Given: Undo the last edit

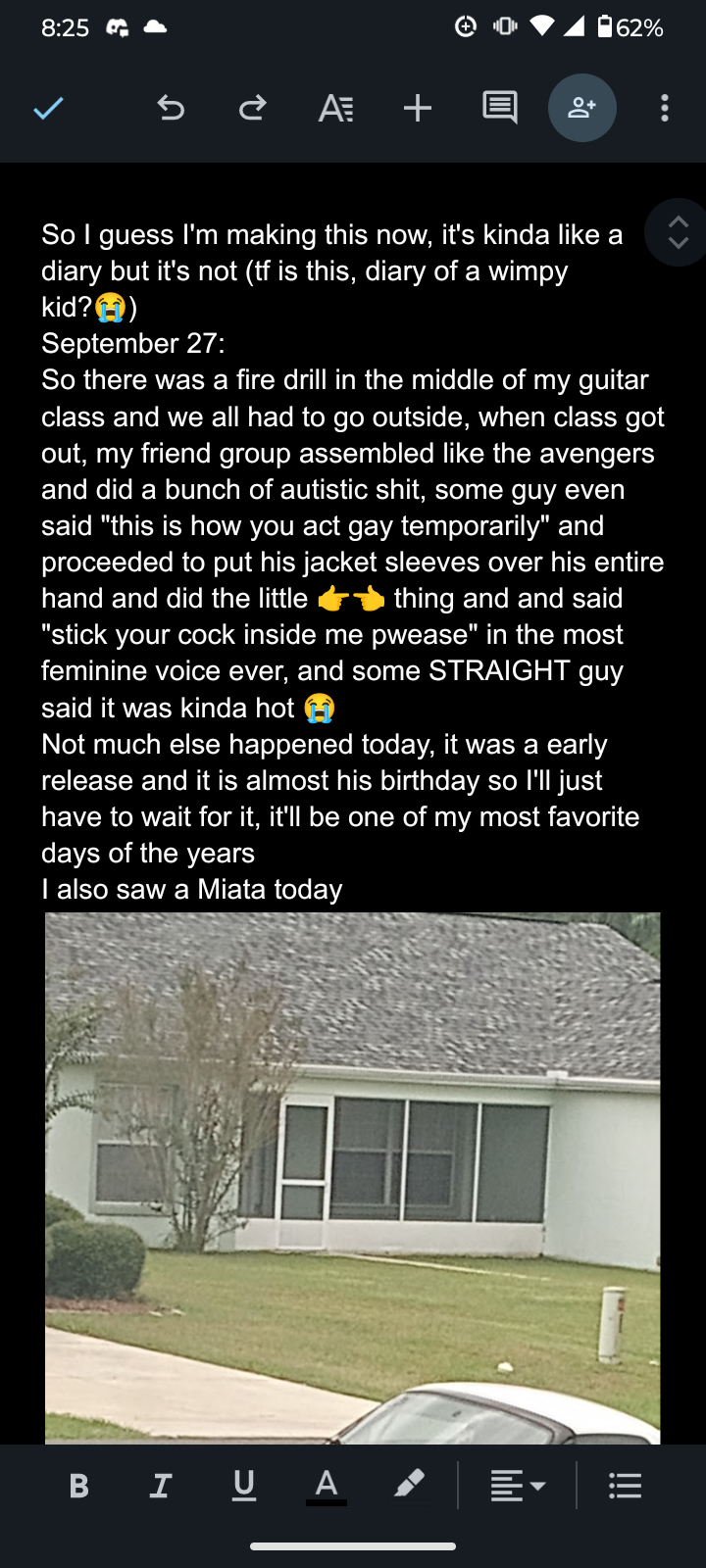Looking at the screenshot, I should coord(171,108).
